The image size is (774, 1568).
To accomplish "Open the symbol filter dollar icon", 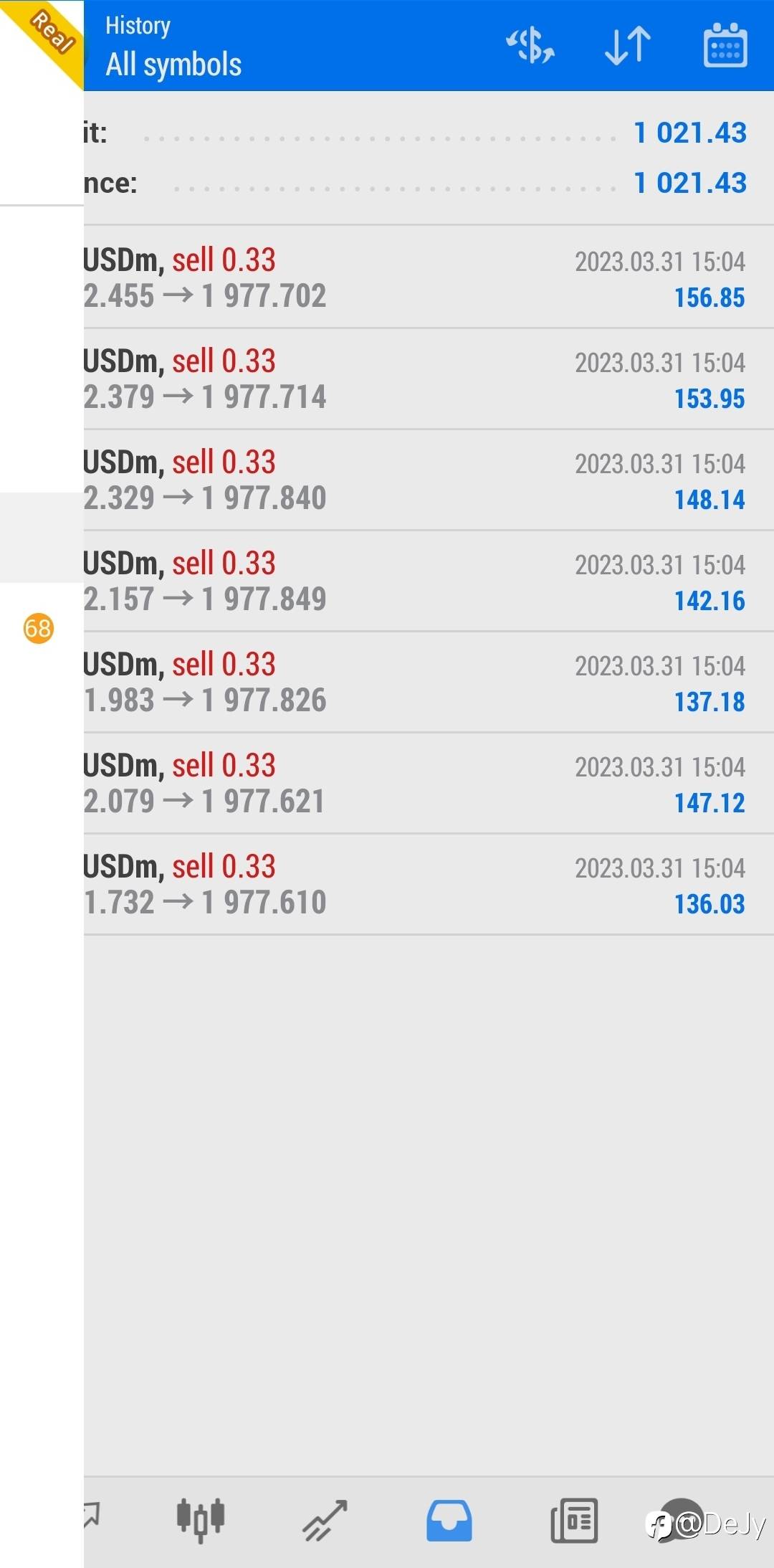I will pyautogui.click(x=530, y=46).
